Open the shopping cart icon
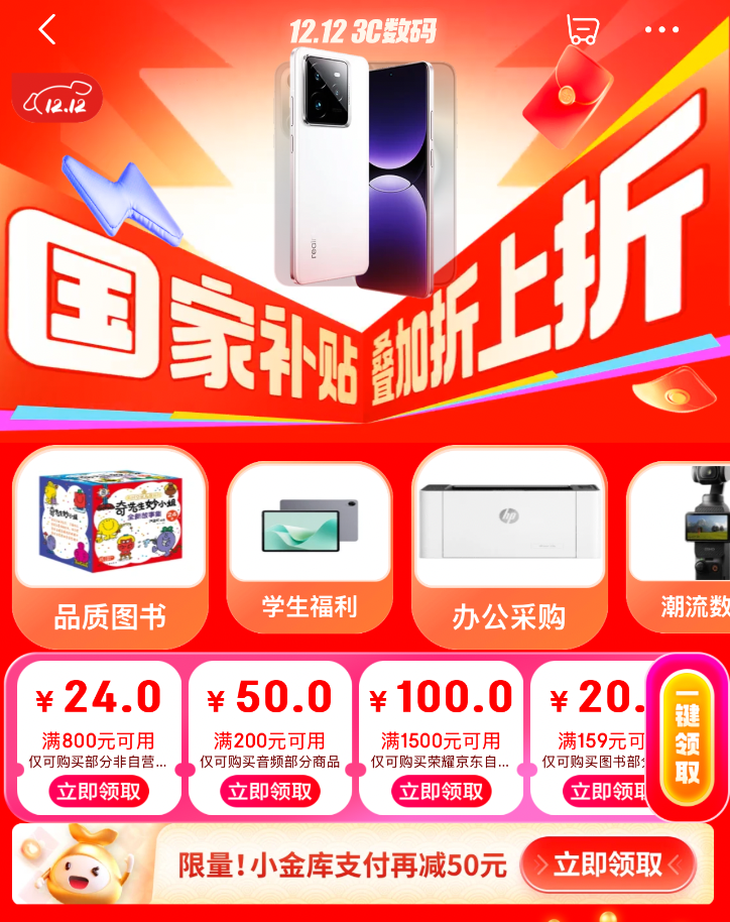 point(582,30)
